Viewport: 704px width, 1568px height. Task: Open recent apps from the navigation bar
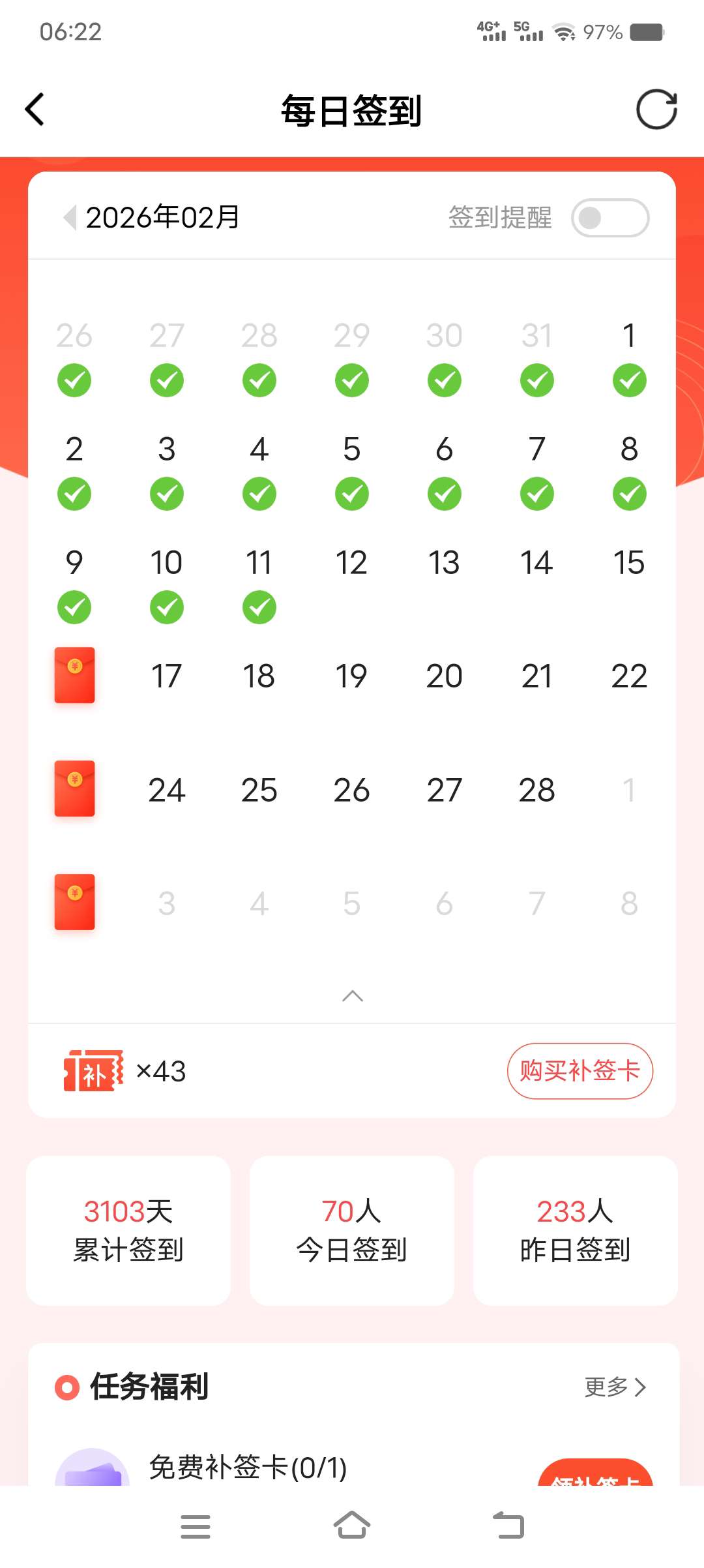click(x=195, y=1526)
